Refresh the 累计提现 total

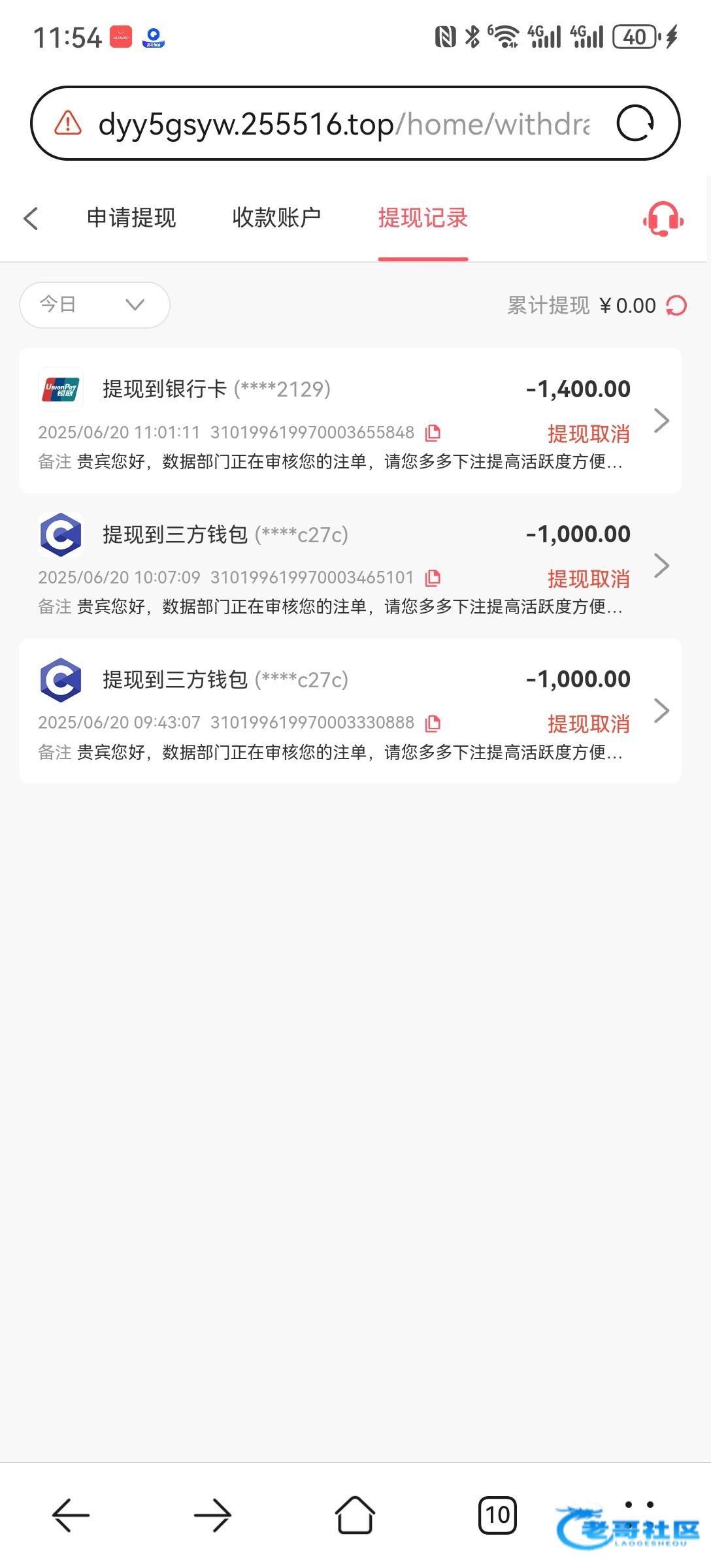[676, 306]
